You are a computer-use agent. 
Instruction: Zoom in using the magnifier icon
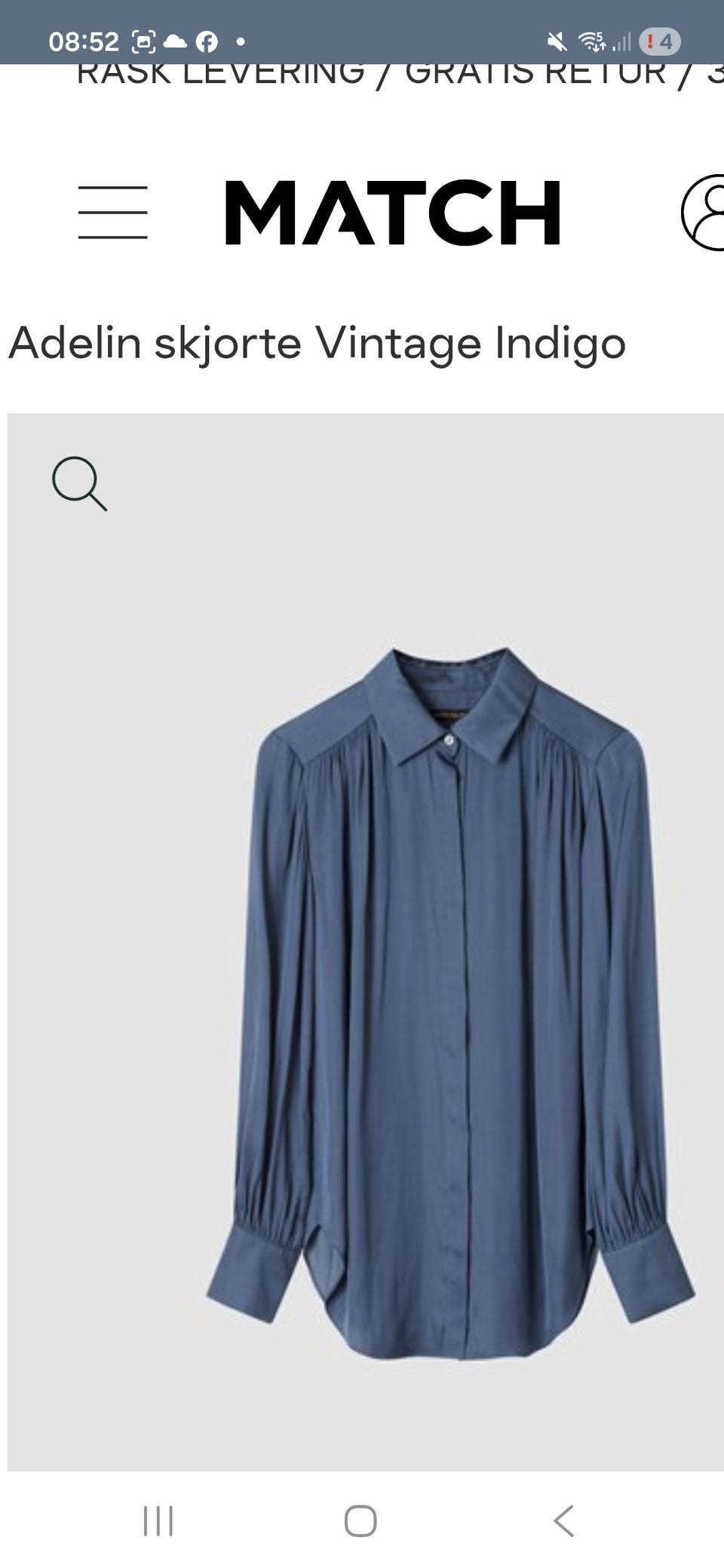[79, 483]
